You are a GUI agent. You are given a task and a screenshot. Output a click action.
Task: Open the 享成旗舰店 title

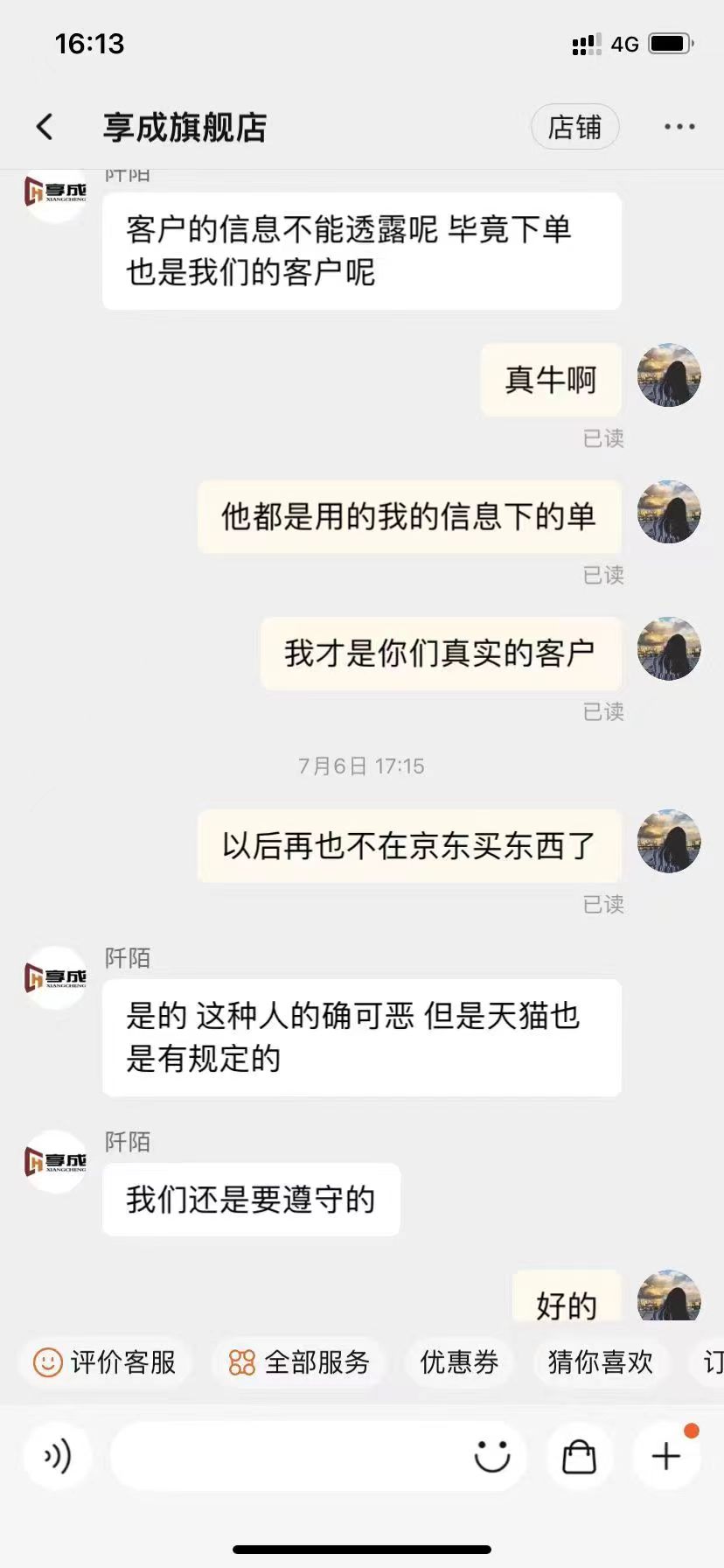click(184, 126)
